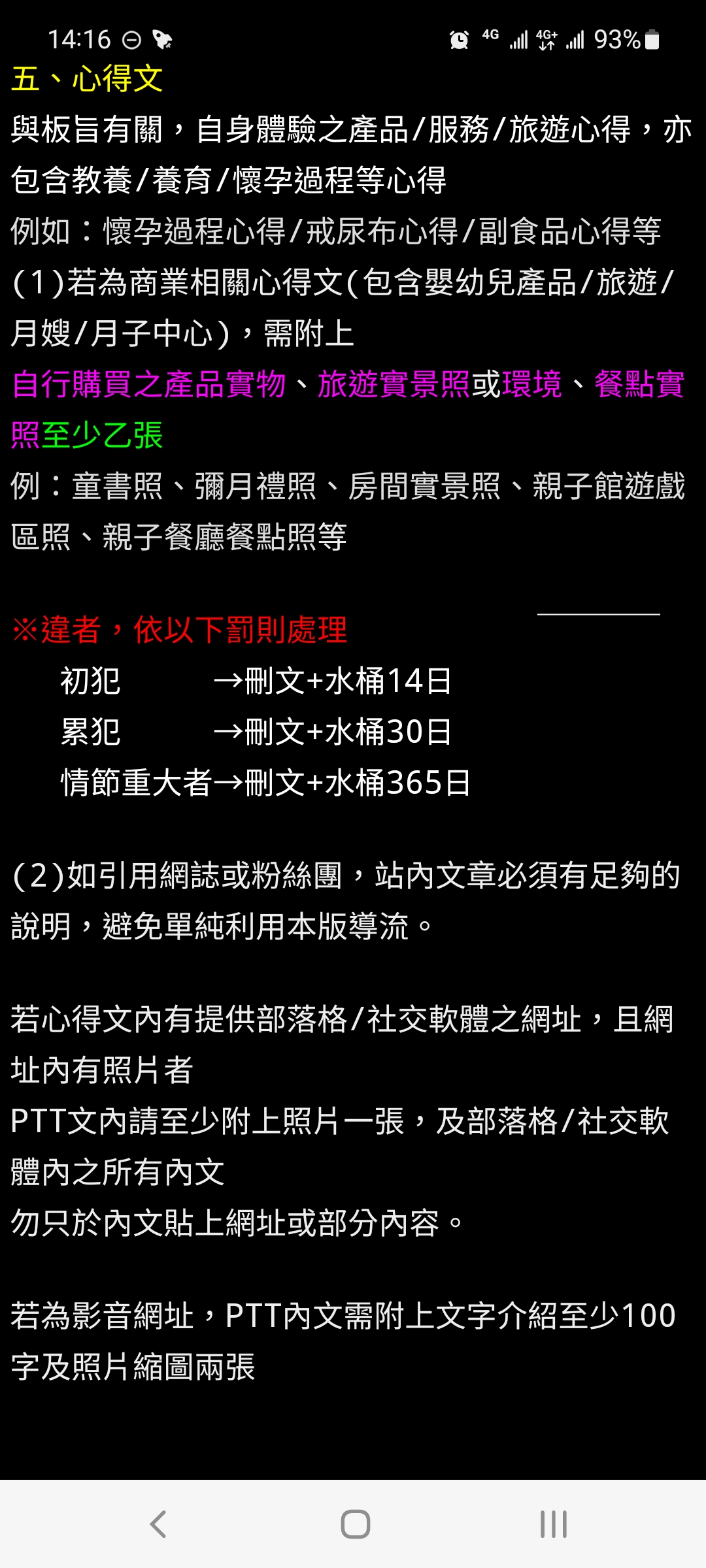Tap the system back button
Viewport: 706px width, 1568px height.
click(x=158, y=1524)
